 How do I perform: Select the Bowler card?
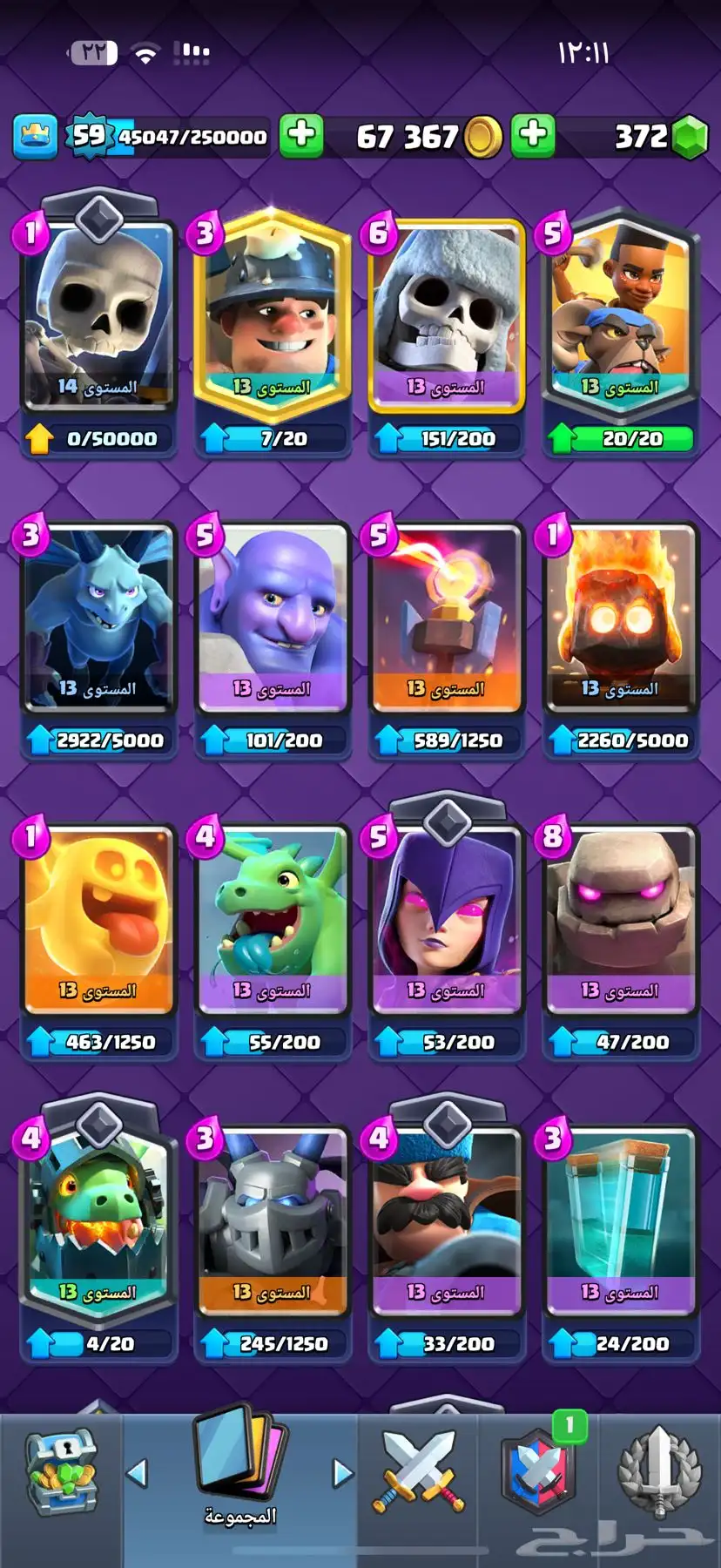(273, 618)
